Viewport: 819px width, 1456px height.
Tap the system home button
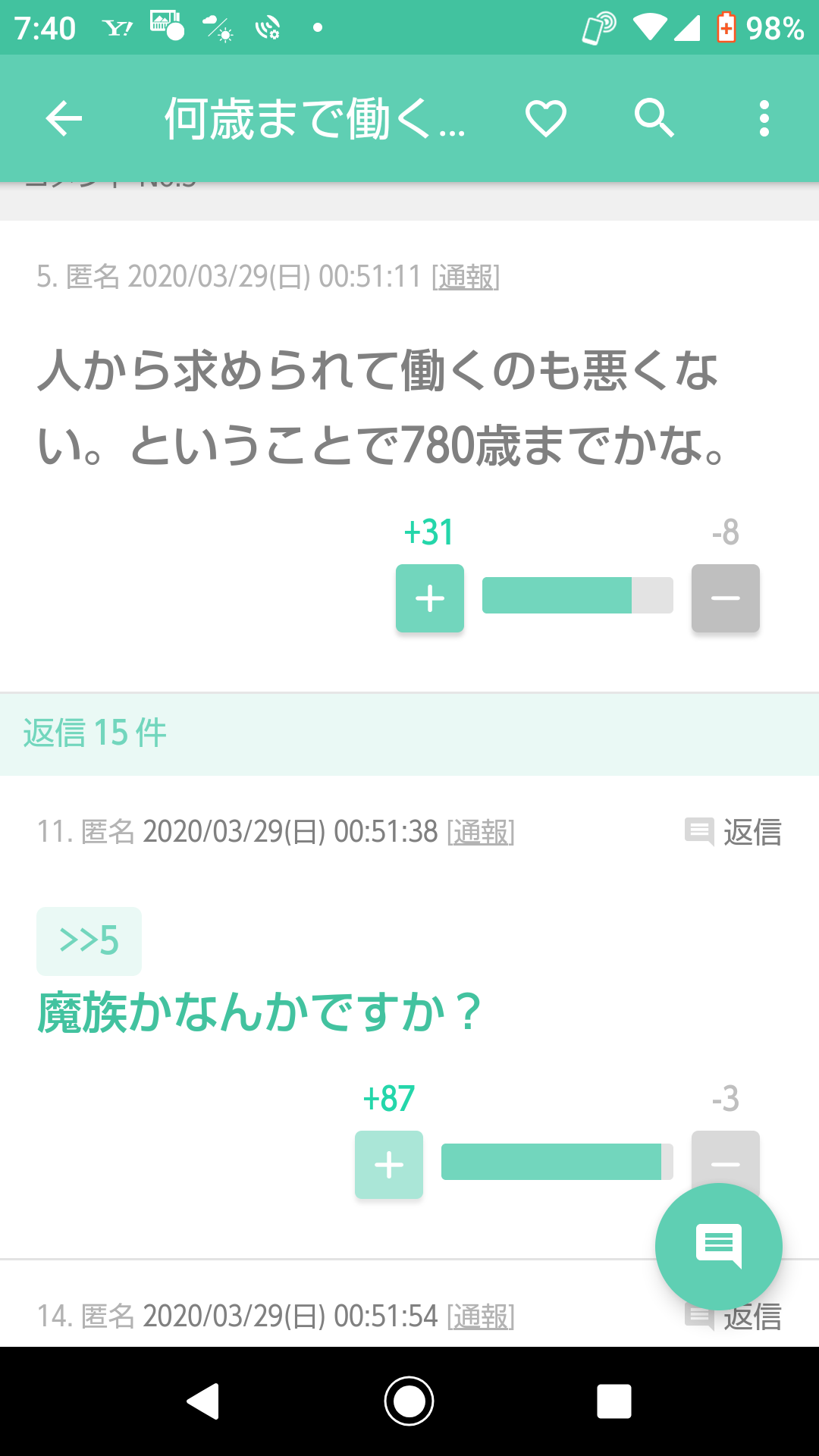(x=409, y=1401)
